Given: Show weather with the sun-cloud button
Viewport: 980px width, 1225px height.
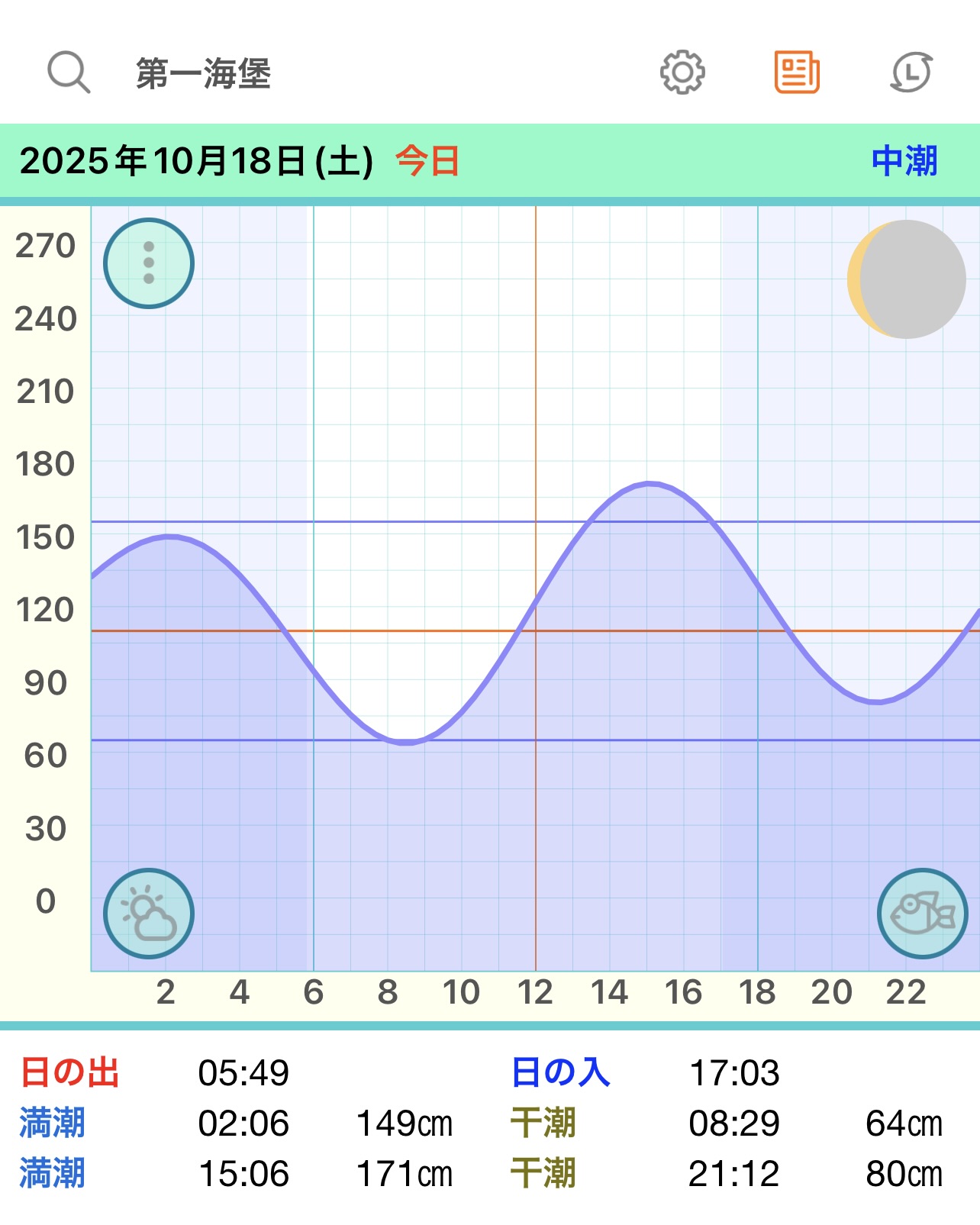Looking at the screenshot, I should 149,914.
